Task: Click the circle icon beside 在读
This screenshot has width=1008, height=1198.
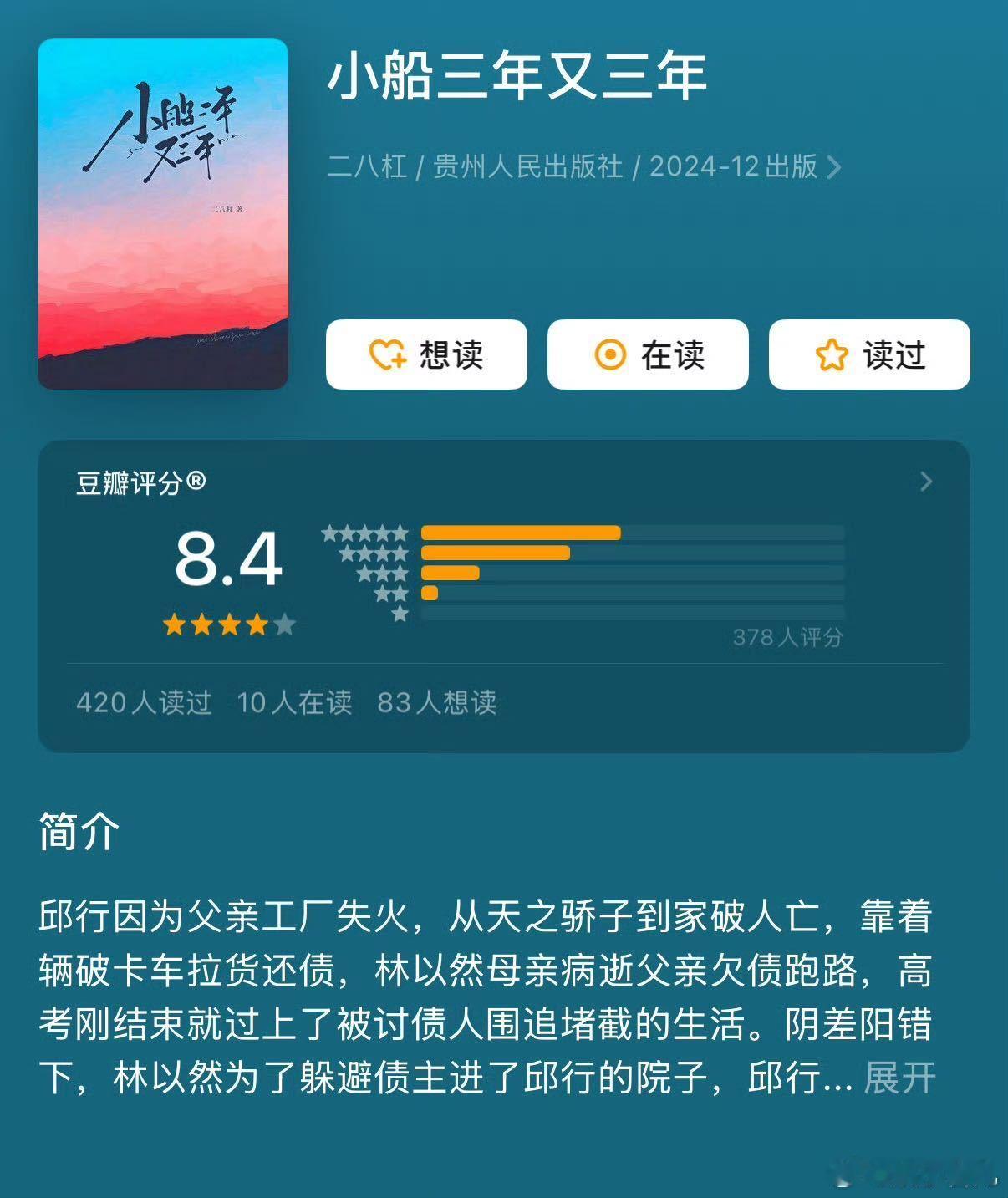Action: [613, 354]
